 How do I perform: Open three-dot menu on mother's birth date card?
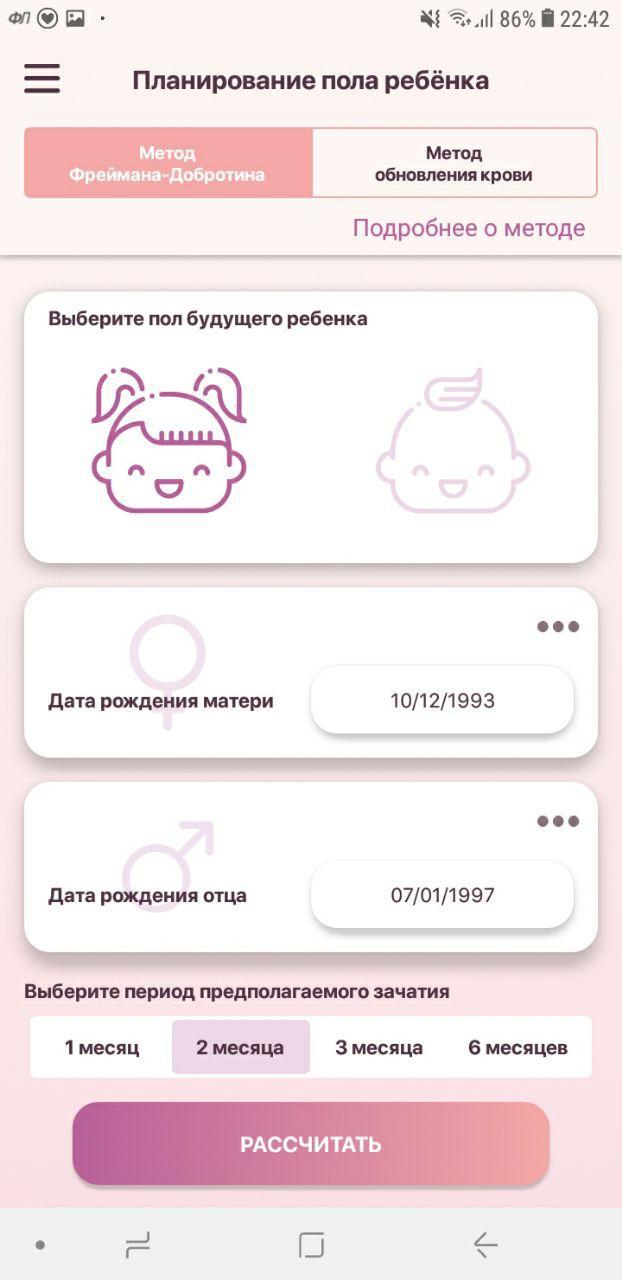[557, 627]
